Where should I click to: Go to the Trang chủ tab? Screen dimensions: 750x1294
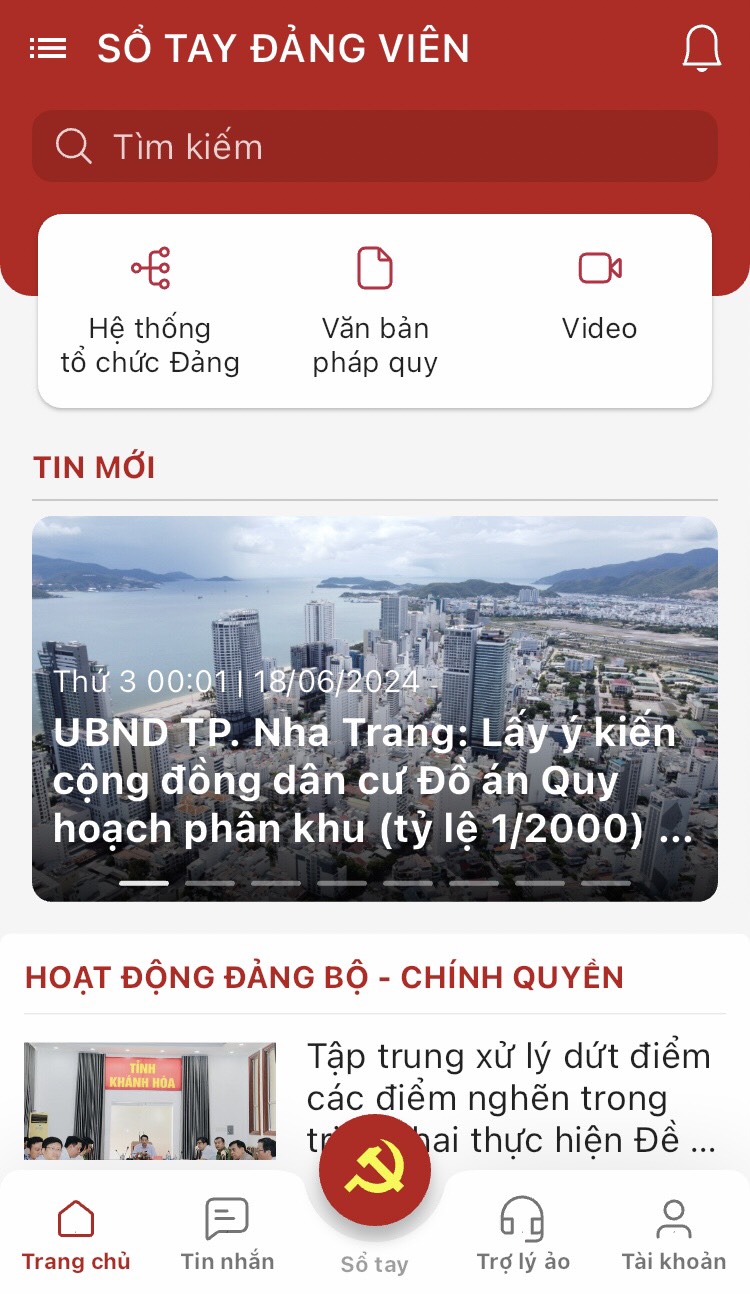click(76, 1234)
